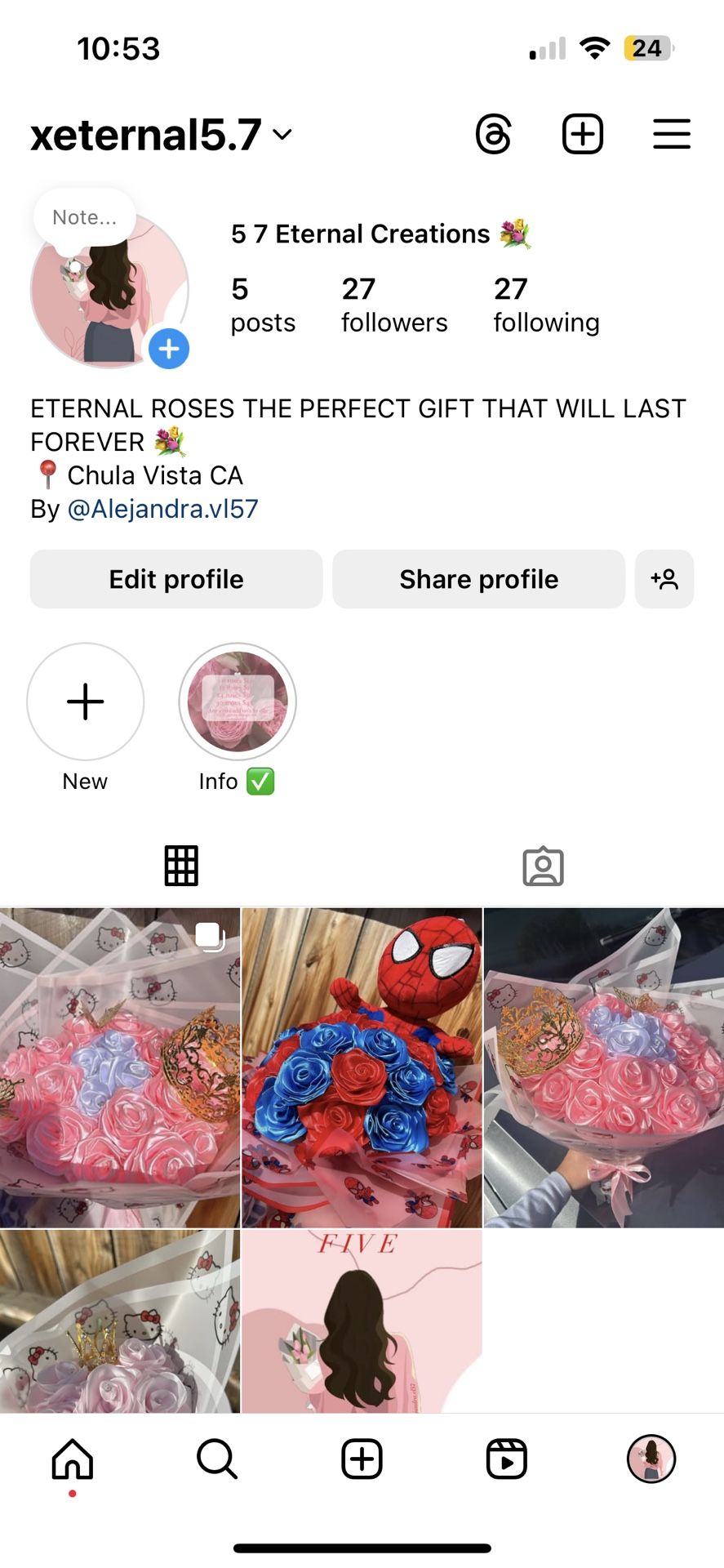Open discover people icon
This screenshot has width=724, height=1568.
(x=664, y=579)
